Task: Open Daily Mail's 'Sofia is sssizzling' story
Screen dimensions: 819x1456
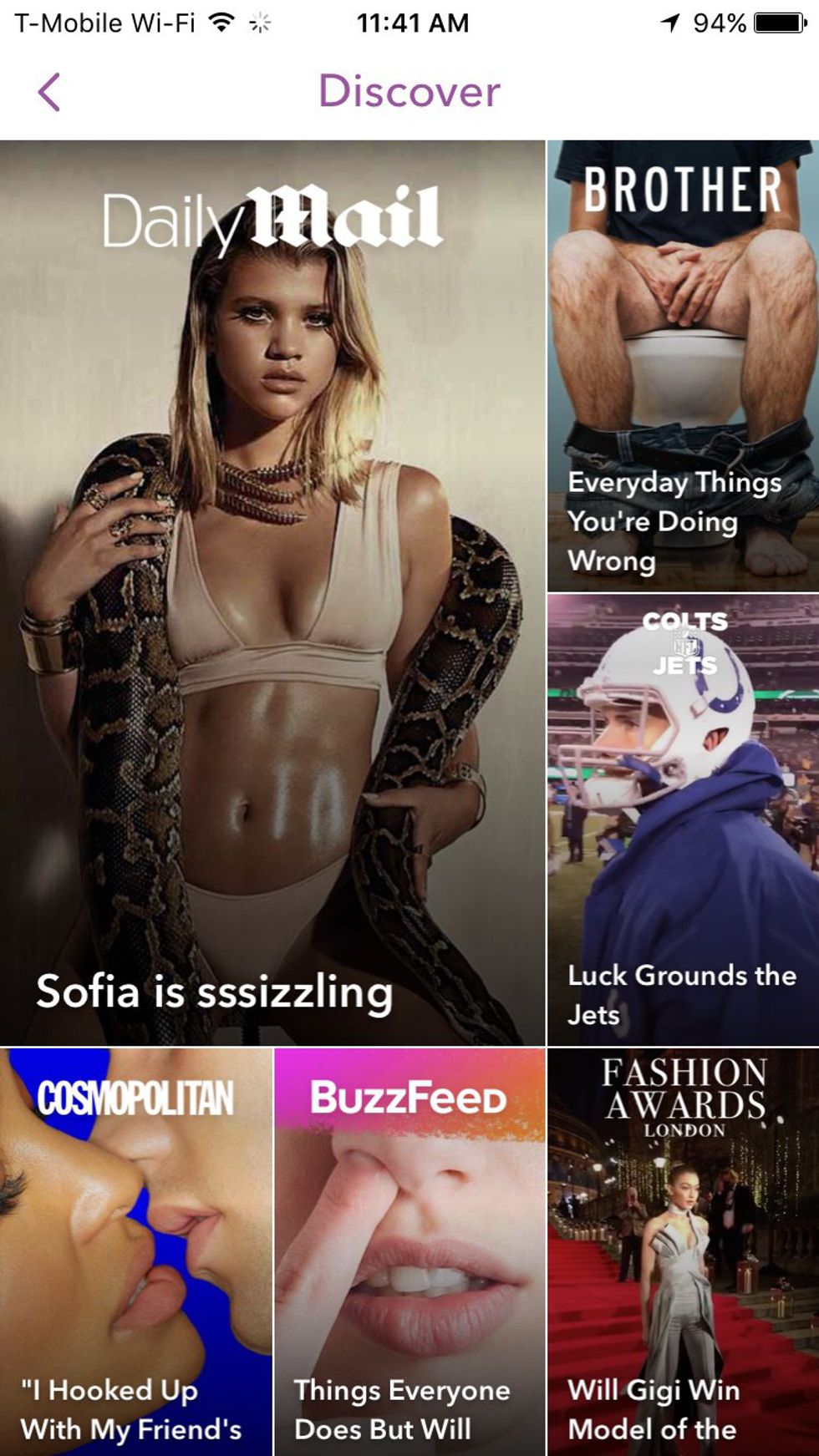Action: 272,593
